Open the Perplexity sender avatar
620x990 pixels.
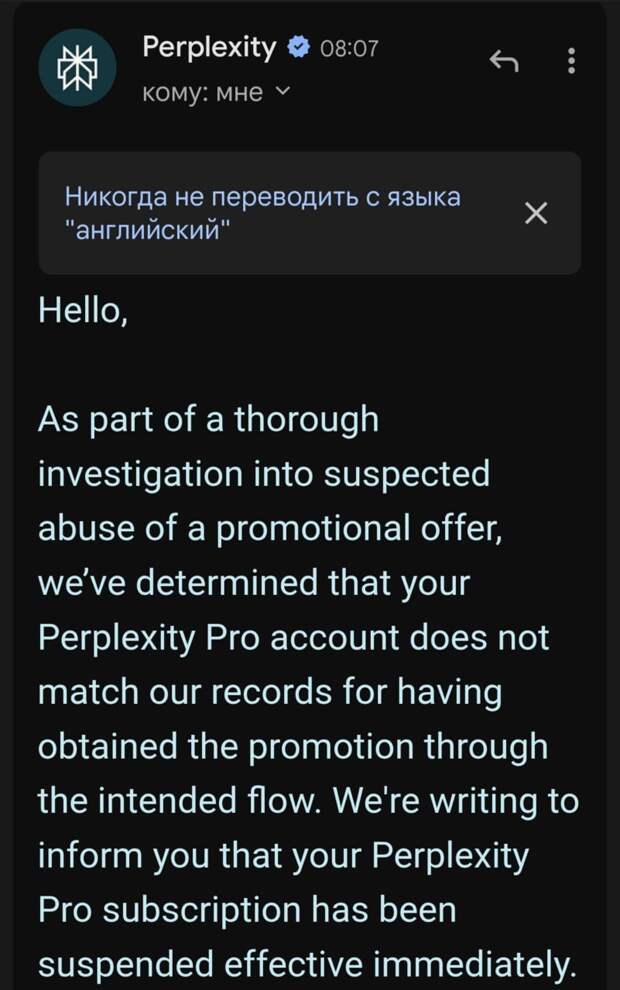coord(77,69)
